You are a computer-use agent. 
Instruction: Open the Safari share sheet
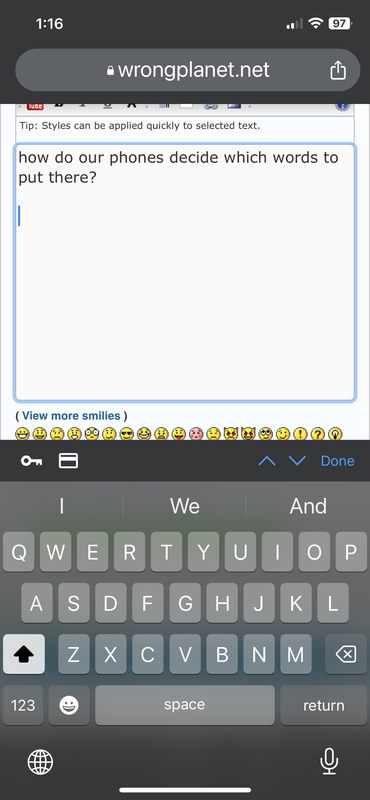tap(338, 70)
